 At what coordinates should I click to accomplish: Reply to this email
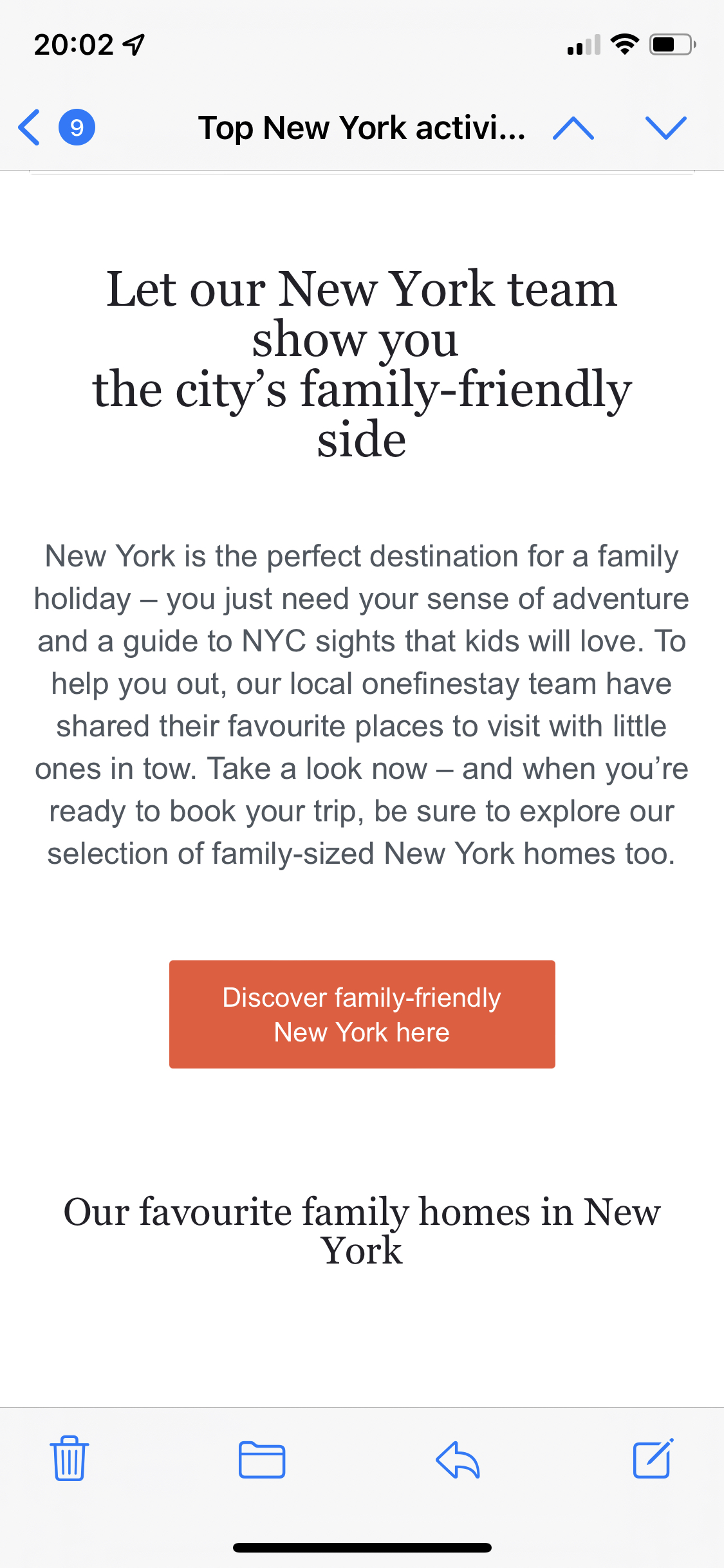[458, 1459]
